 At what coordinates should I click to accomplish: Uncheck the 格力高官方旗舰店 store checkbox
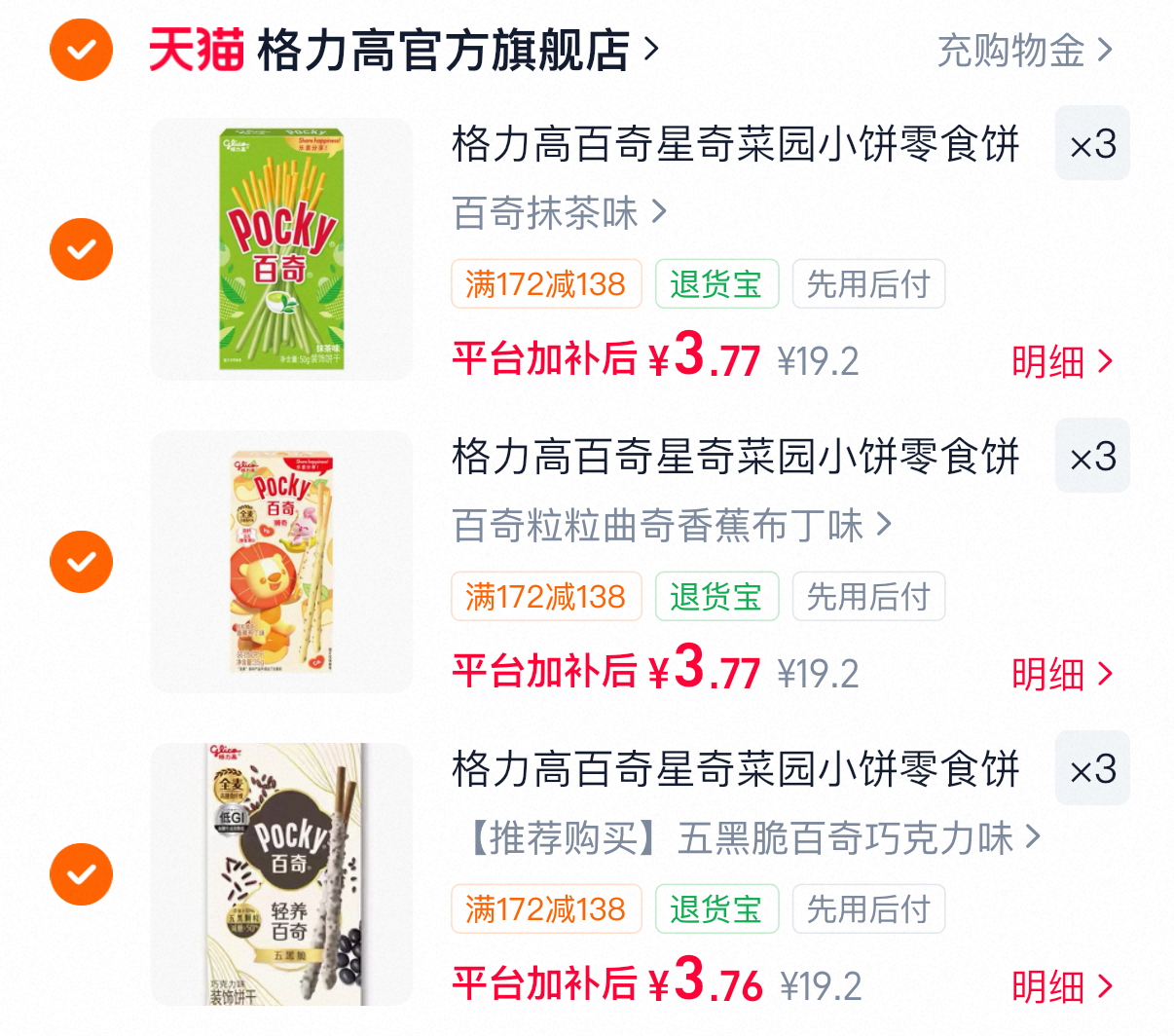pos(82,50)
